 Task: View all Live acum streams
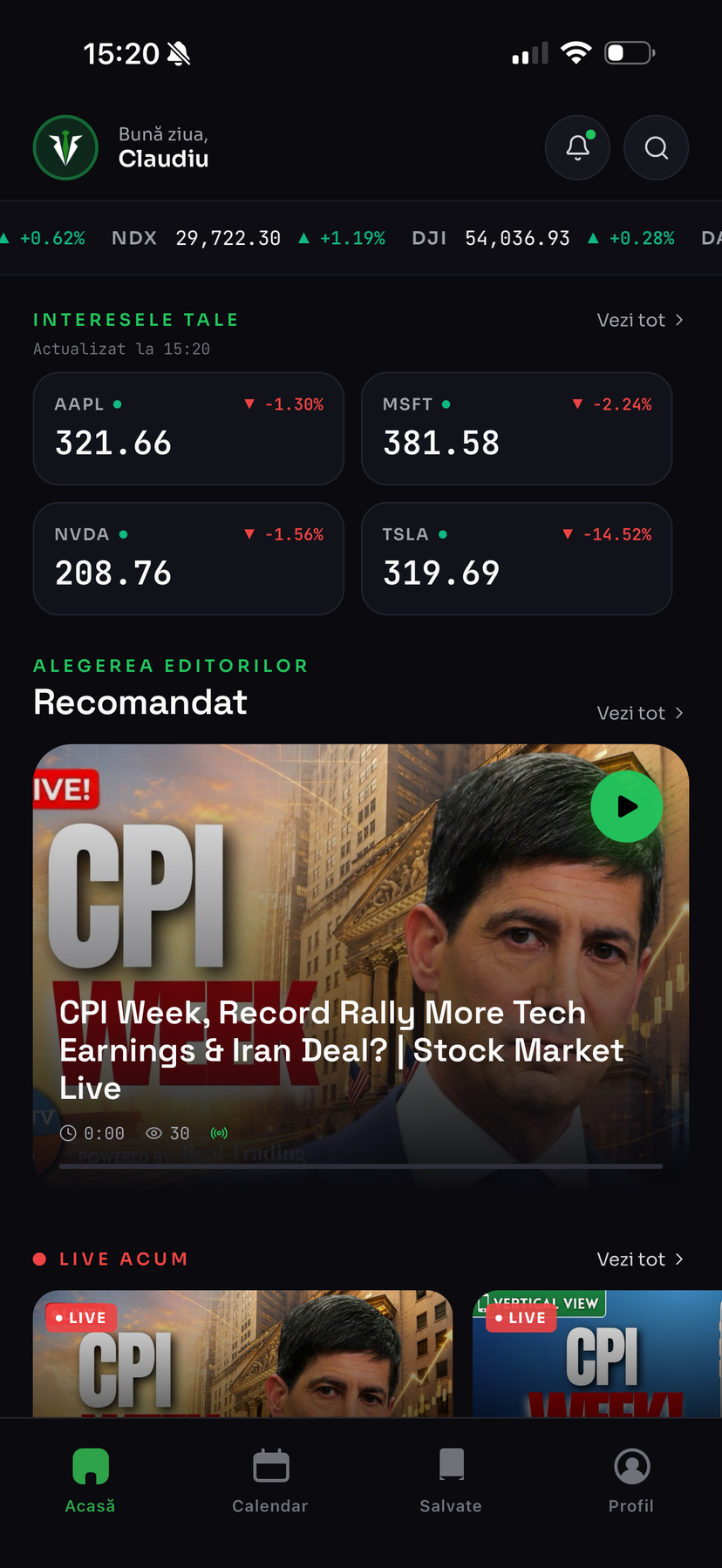coord(640,1259)
